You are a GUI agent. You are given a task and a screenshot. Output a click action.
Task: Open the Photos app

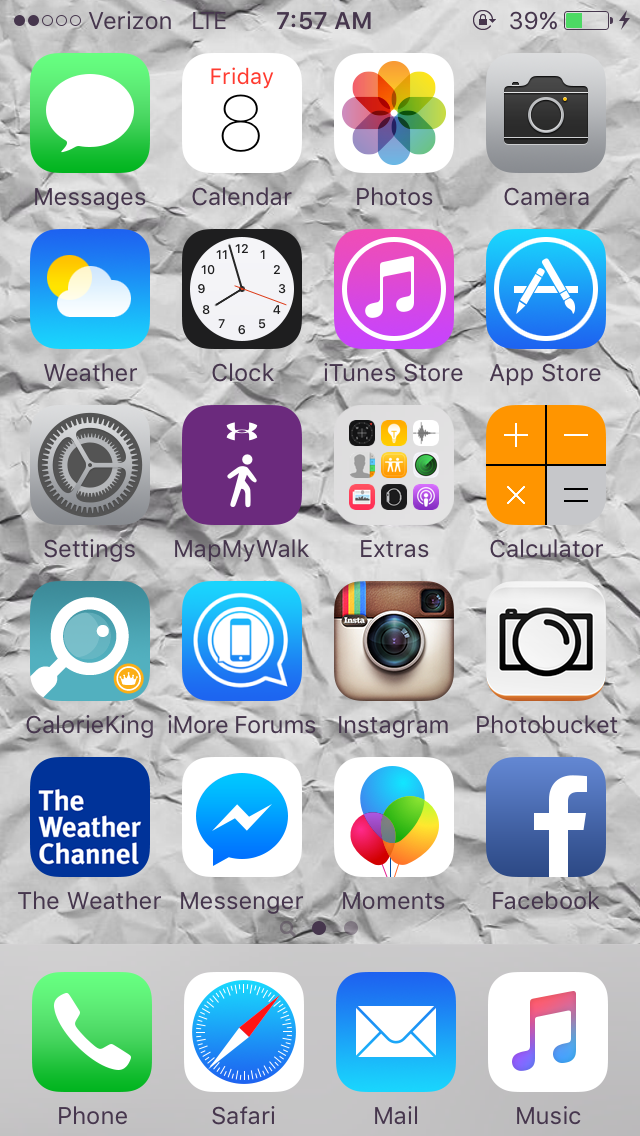click(x=394, y=113)
